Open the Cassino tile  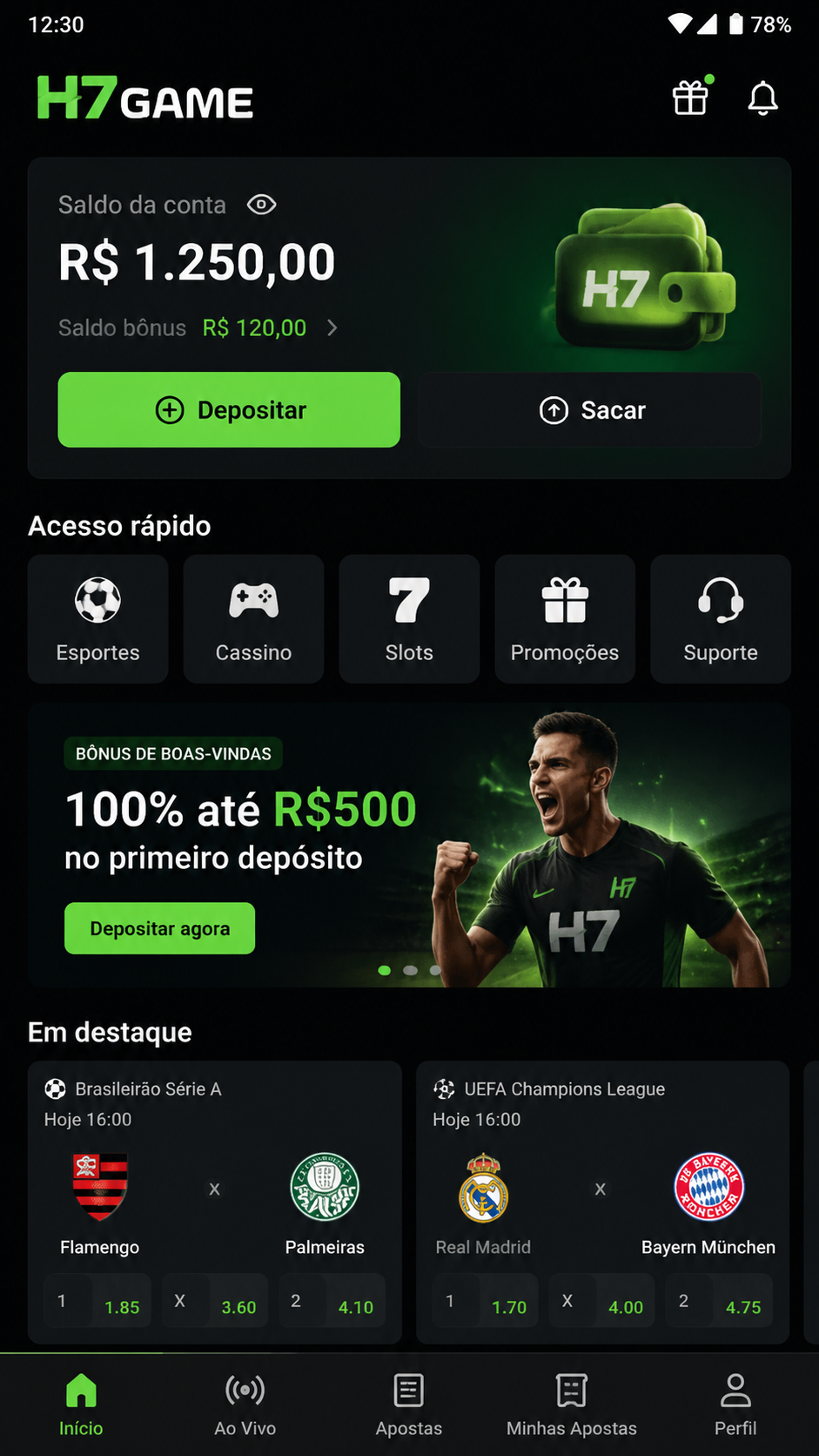253,618
